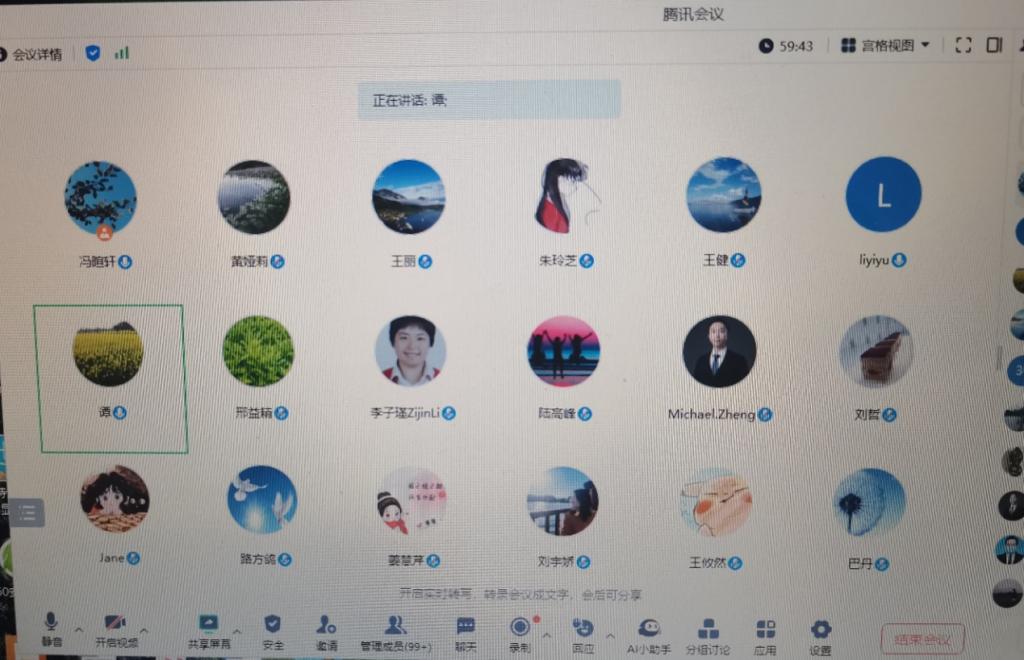Image resolution: width=1024 pixels, height=660 pixels.
Task: Turn on the camera via 开启视频
Action: [116, 631]
